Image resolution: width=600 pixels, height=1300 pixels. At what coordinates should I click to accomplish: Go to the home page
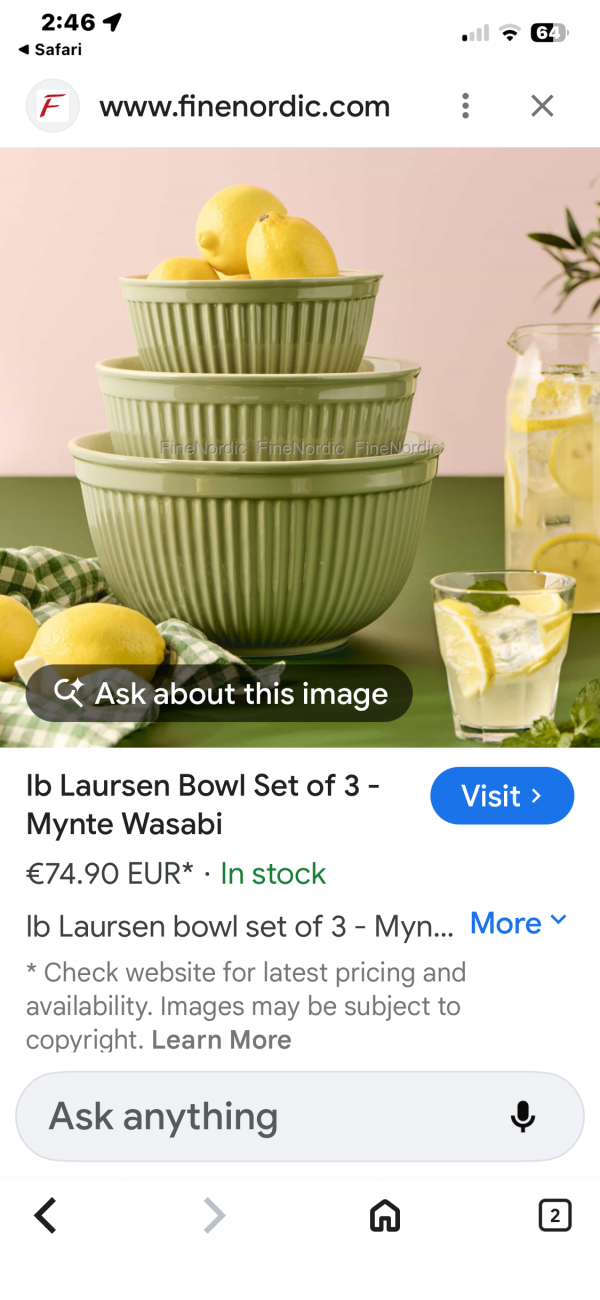pos(385,1215)
